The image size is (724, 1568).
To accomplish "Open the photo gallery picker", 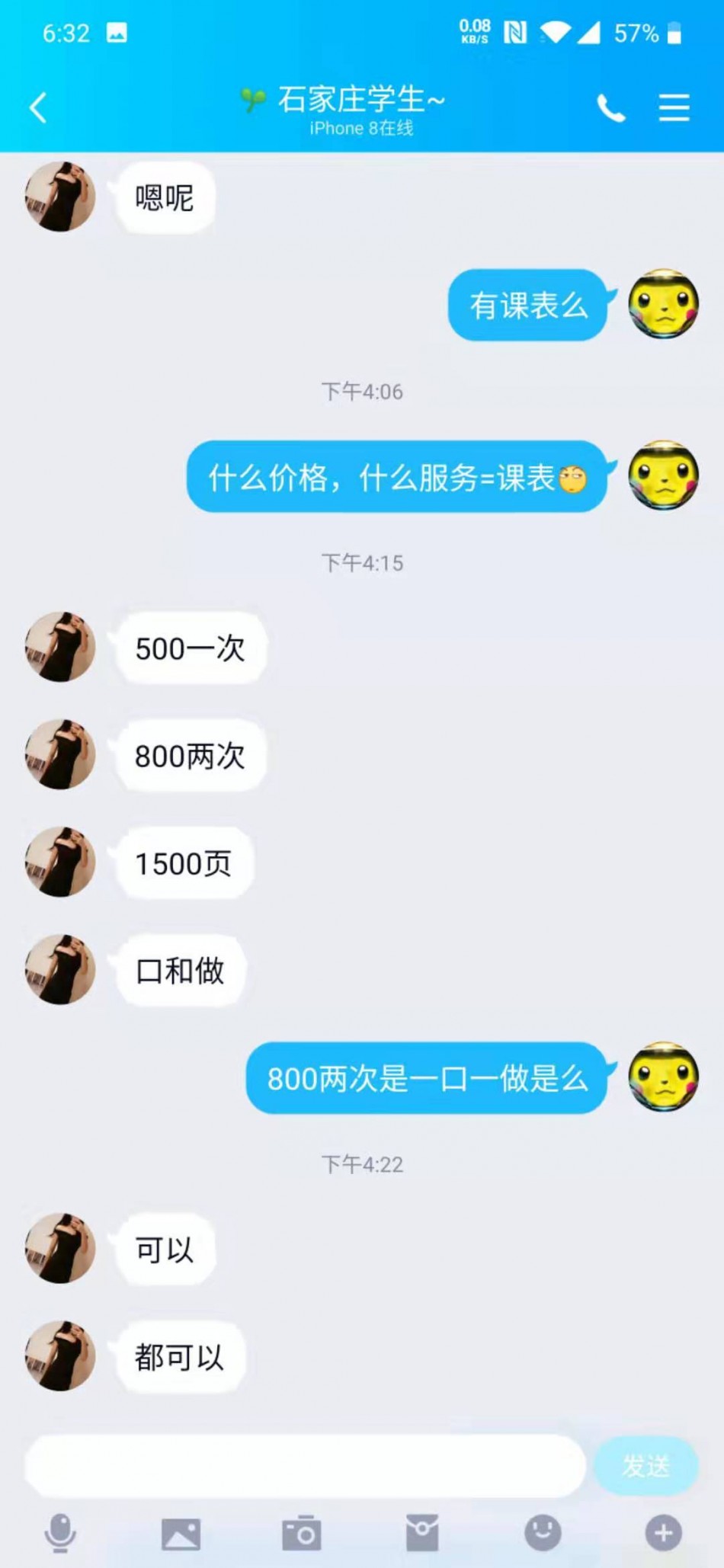I will 181,1533.
